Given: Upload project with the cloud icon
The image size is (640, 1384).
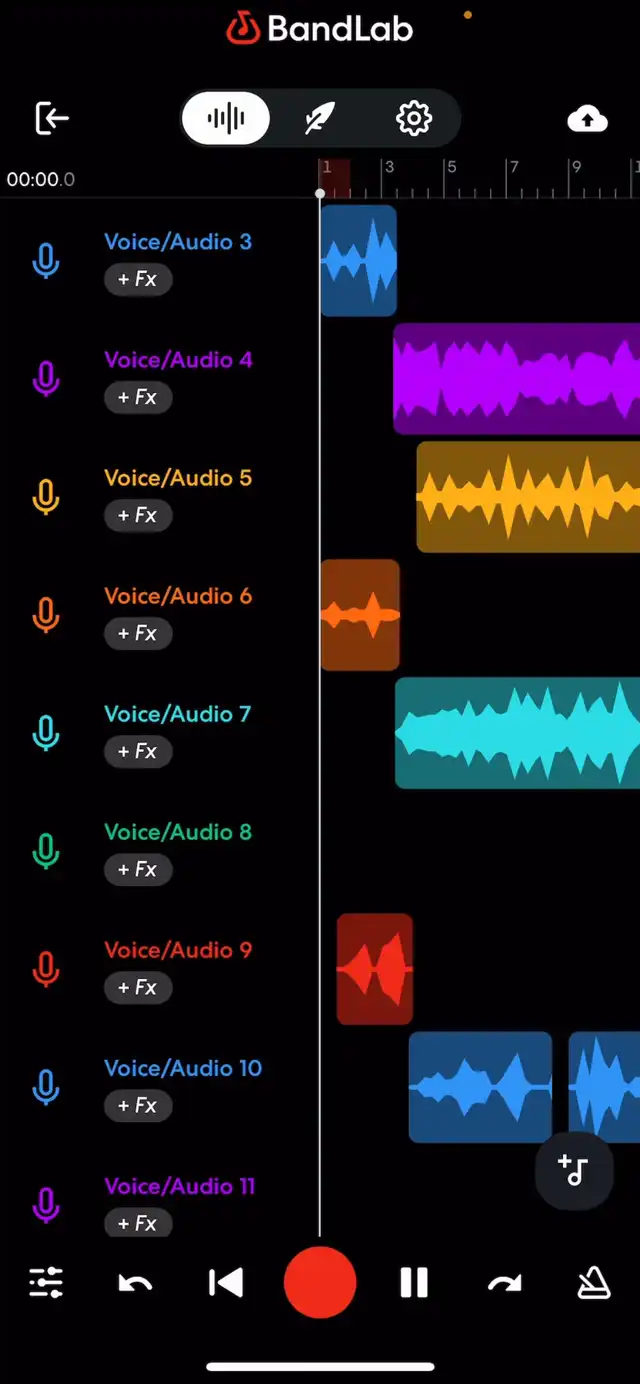Looking at the screenshot, I should coord(588,119).
